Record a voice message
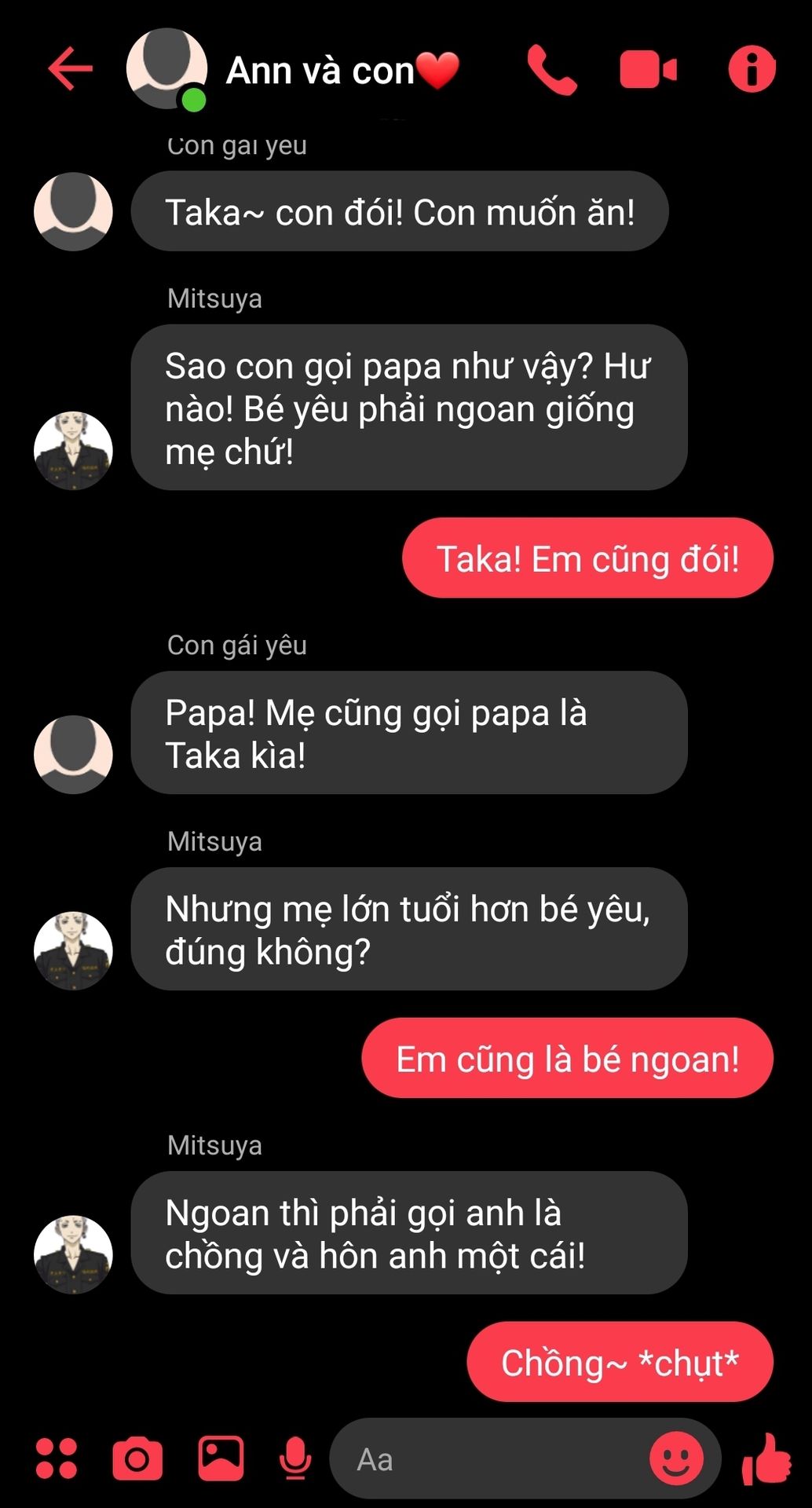 point(295,1459)
